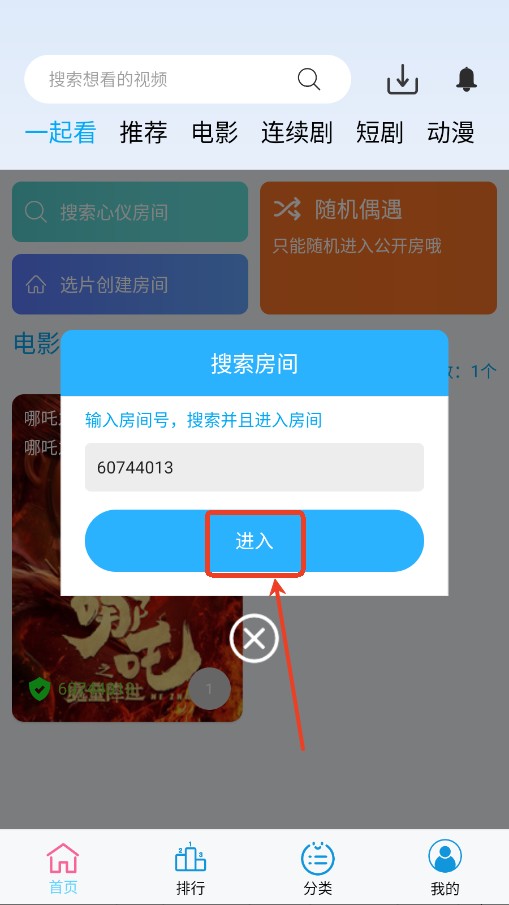Tap the 进入 button to enter room
The height and width of the screenshot is (905, 509).
pos(254,541)
